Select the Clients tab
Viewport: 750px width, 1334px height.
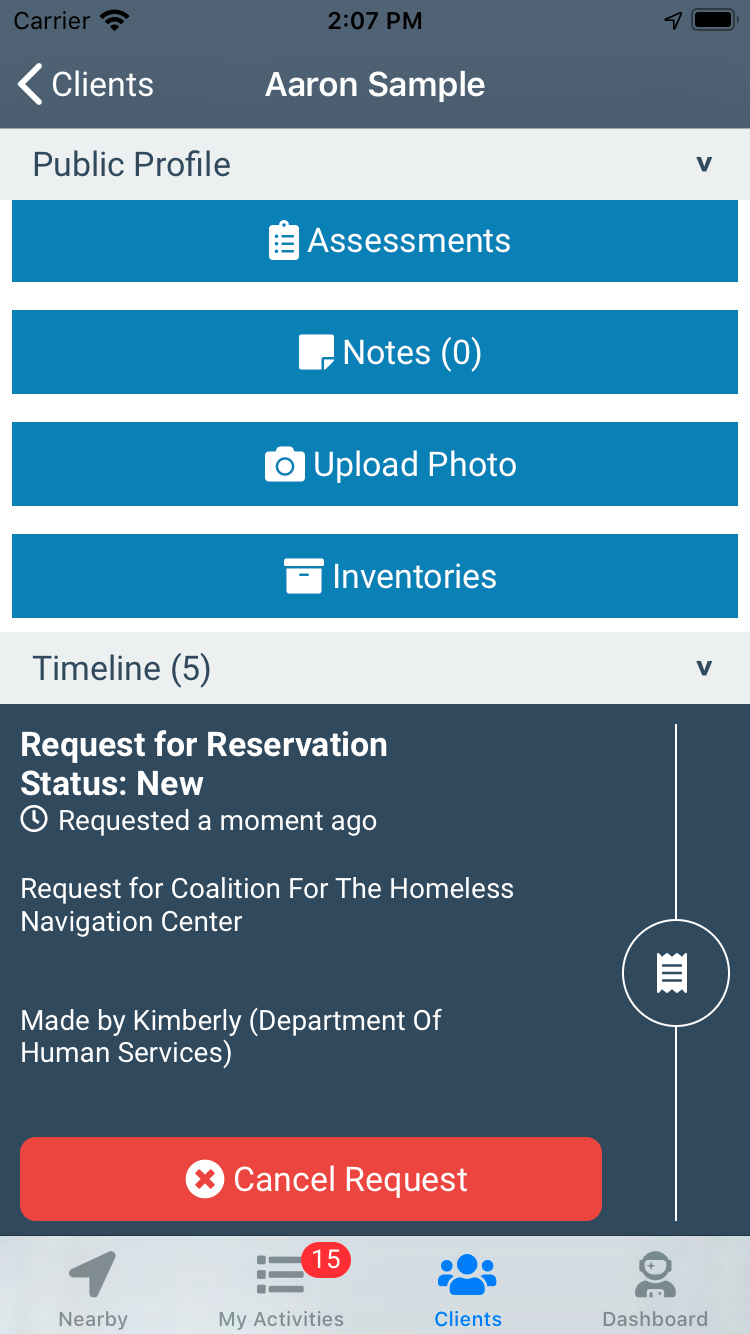click(468, 1289)
